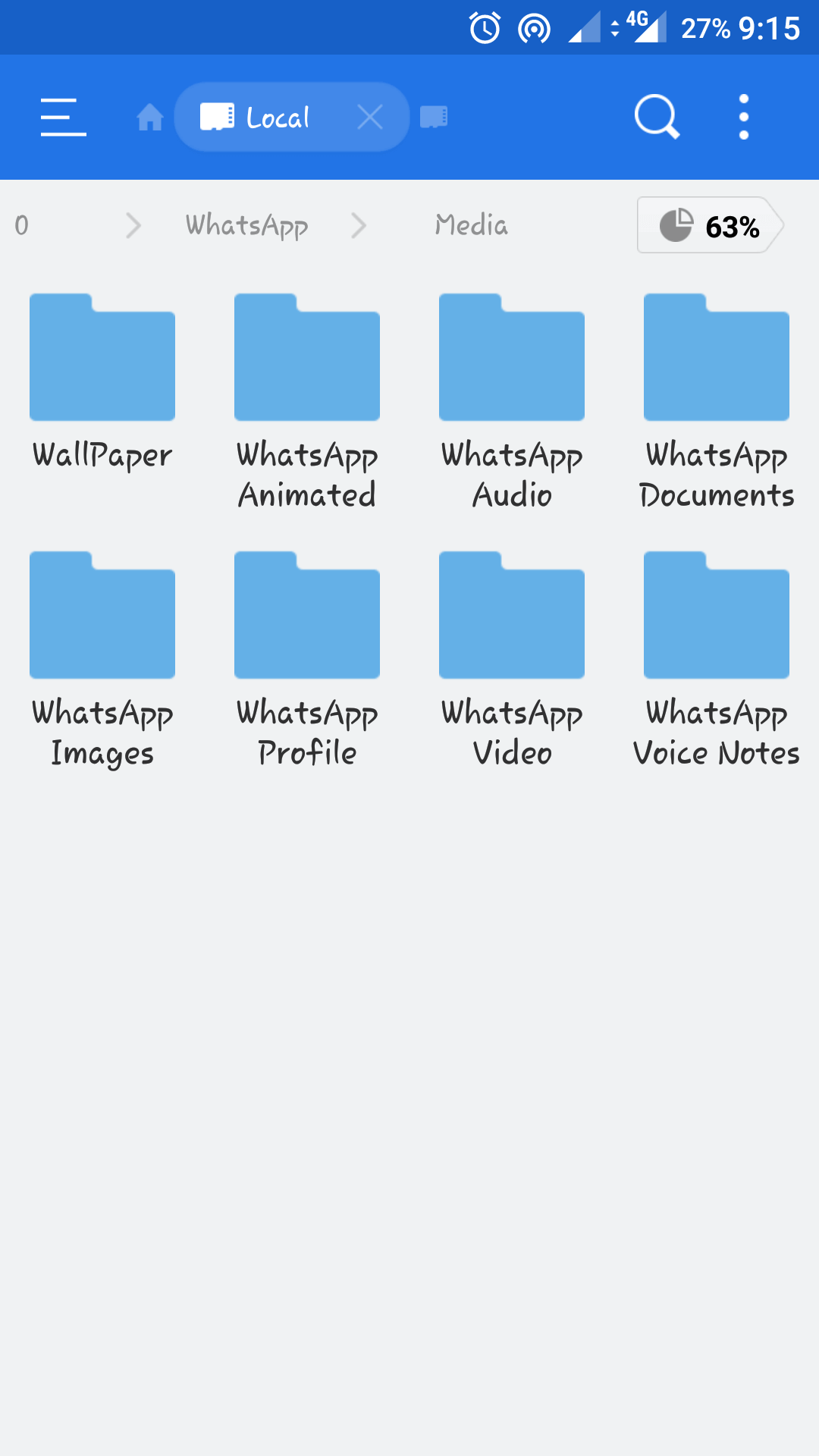The height and width of the screenshot is (1456, 819).
Task: Open the hamburger drawer menu
Action: pyautogui.click(x=63, y=118)
